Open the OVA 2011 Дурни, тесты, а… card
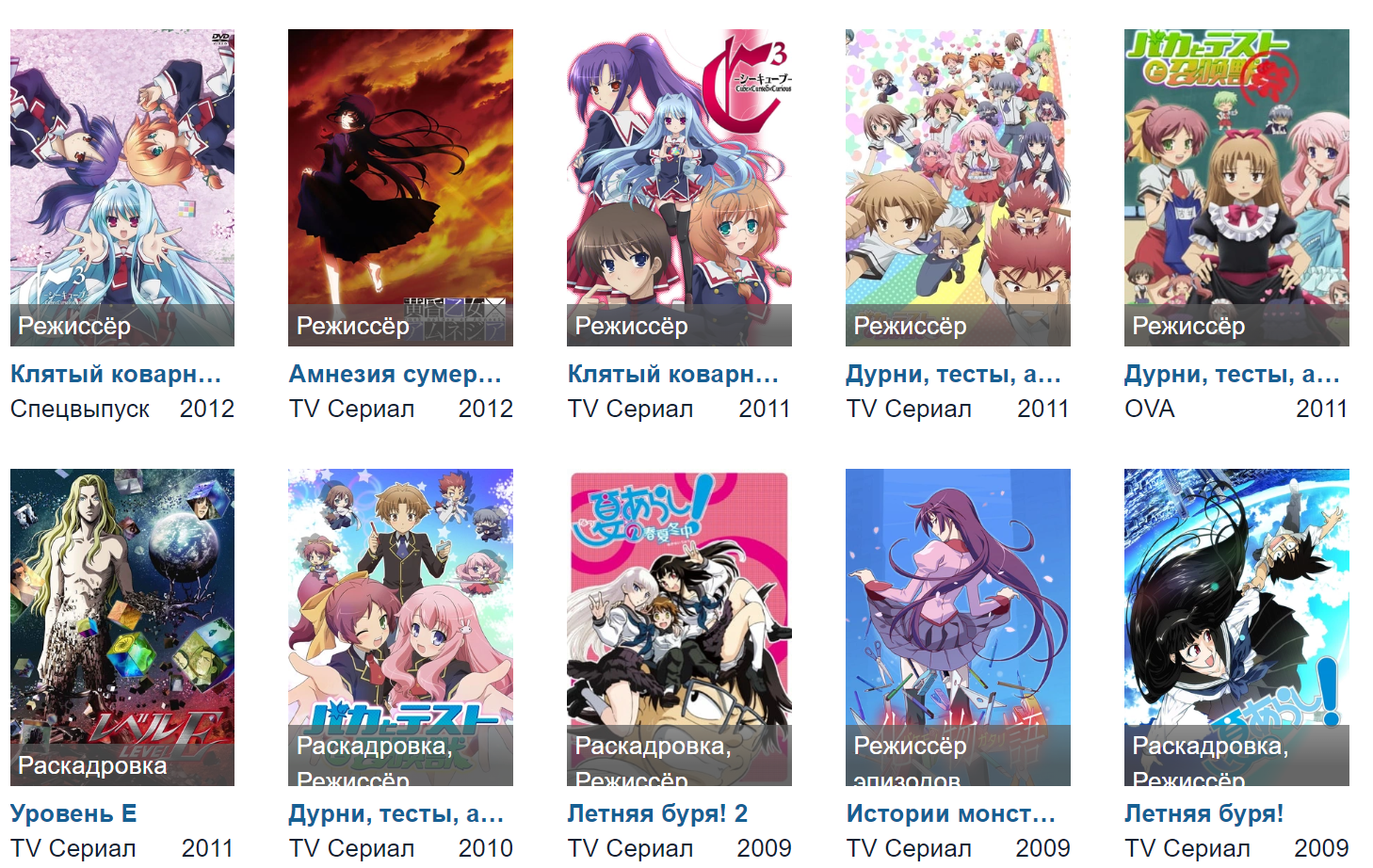 (x=1236, y=188)
